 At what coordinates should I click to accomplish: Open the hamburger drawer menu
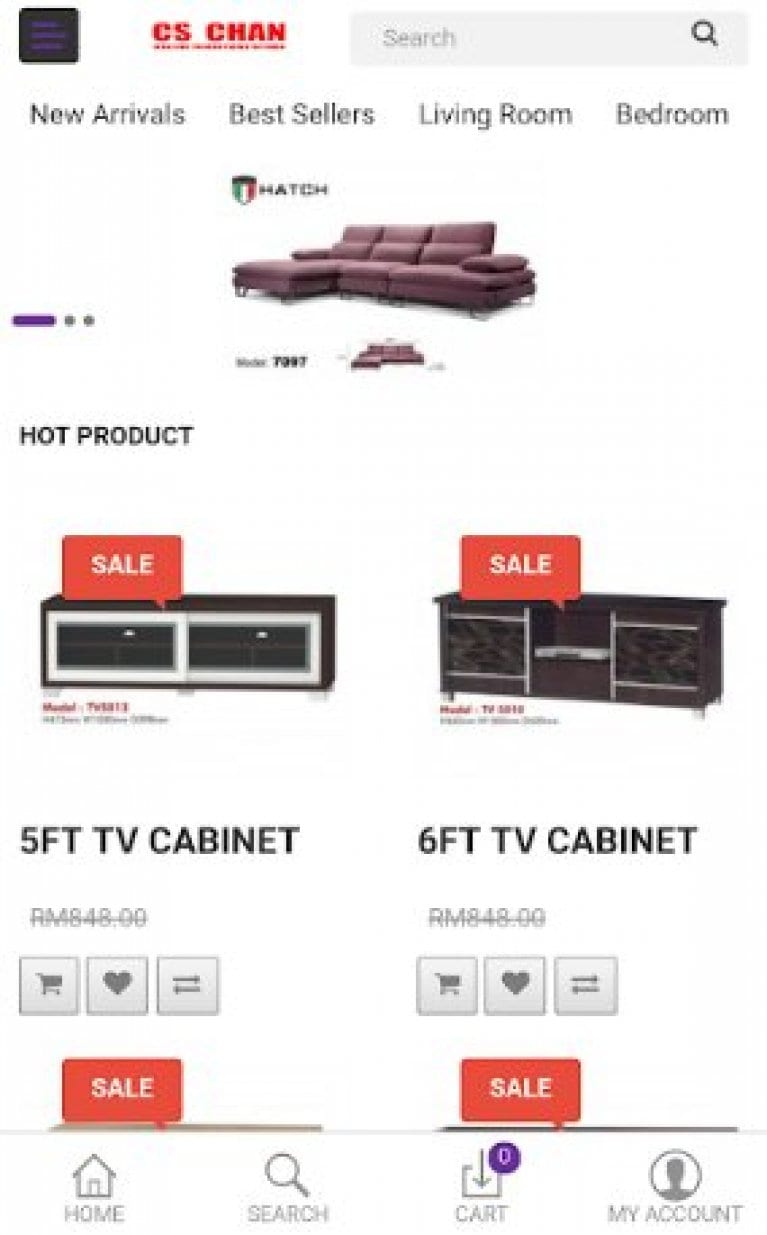click(x=48, y=36)
